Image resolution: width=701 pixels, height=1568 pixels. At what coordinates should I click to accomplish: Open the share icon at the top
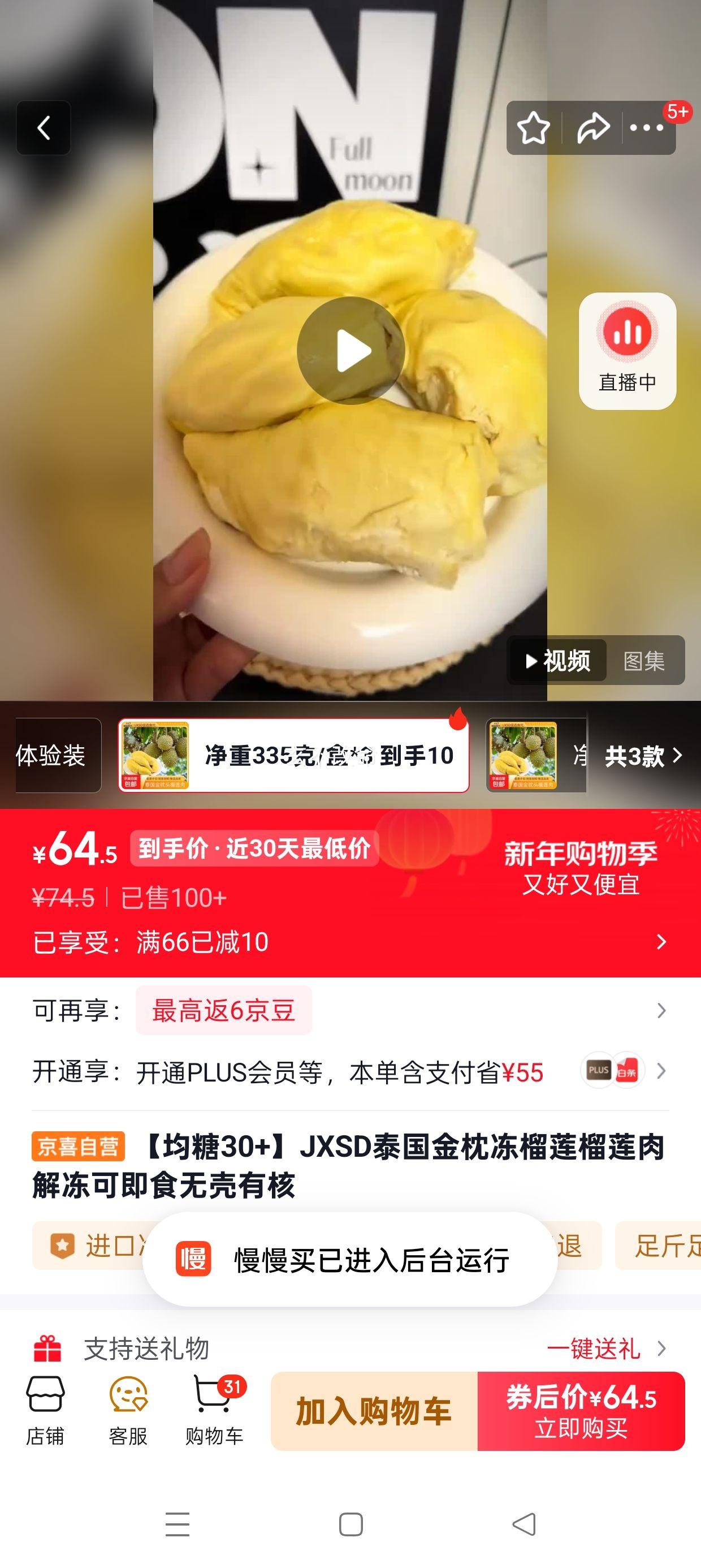coord(590,128)
